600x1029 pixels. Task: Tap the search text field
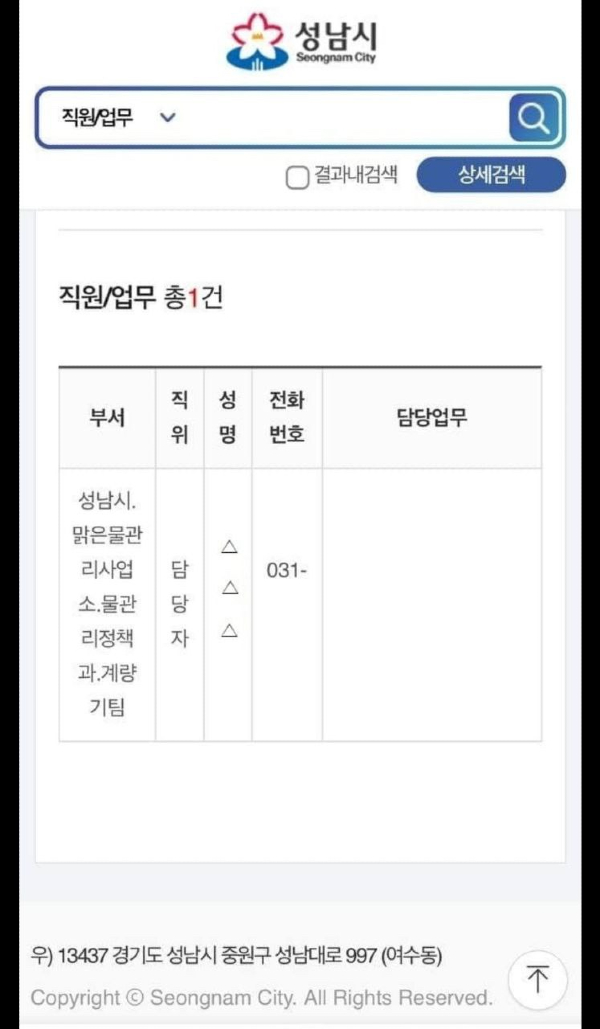click(340, 119)
